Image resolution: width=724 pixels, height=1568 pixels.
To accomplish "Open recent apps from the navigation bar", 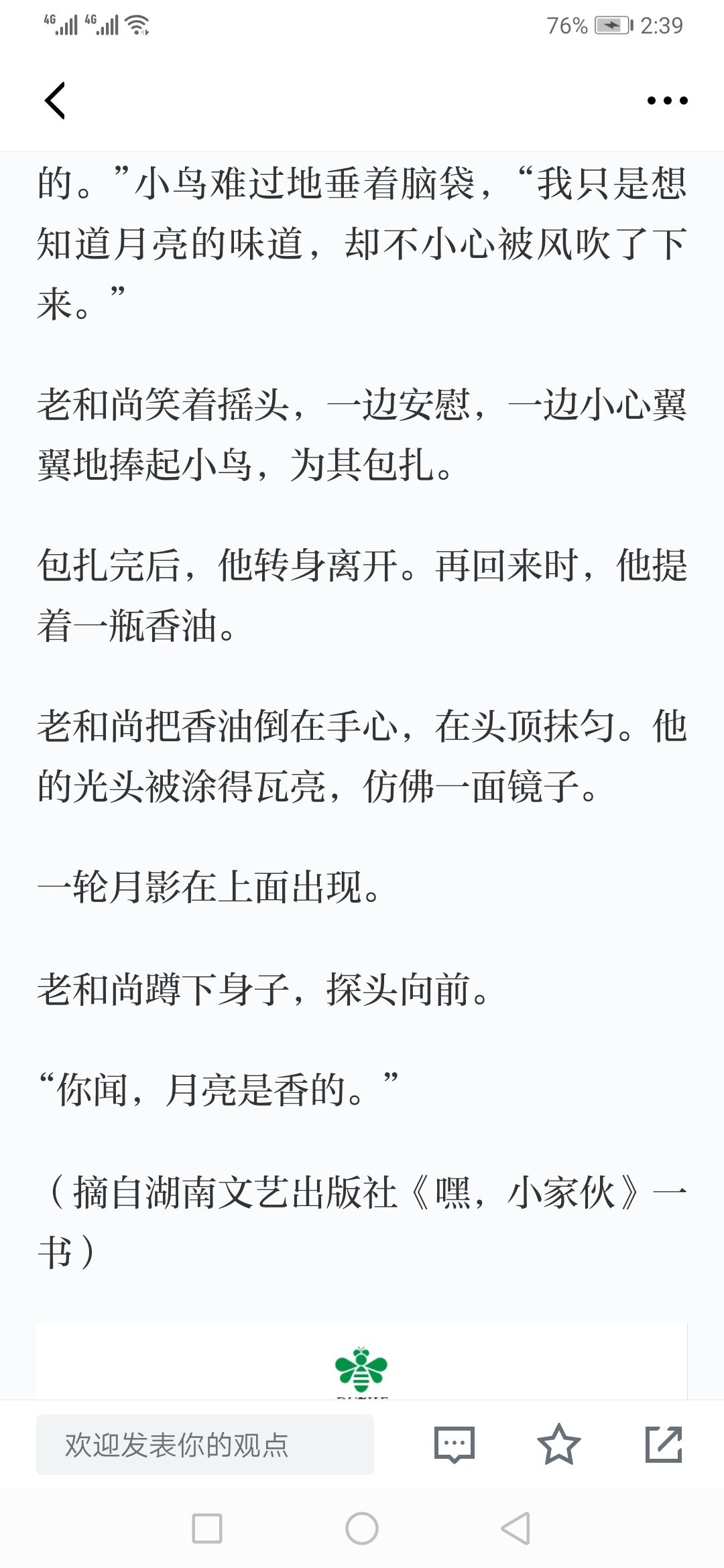I will [207, 1529].
